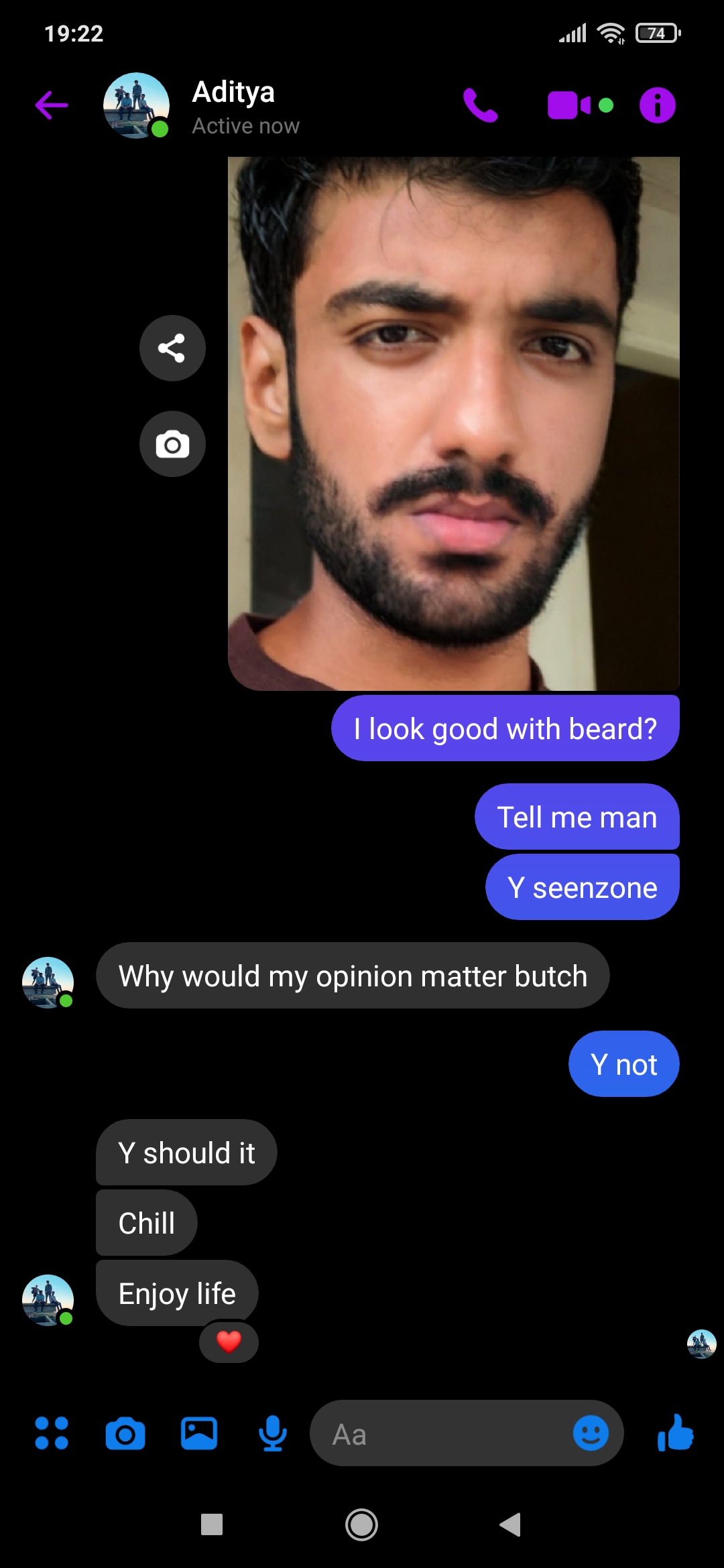
Task: Open Aditya's profile picture in the header
Action: [x=136, y=105]
